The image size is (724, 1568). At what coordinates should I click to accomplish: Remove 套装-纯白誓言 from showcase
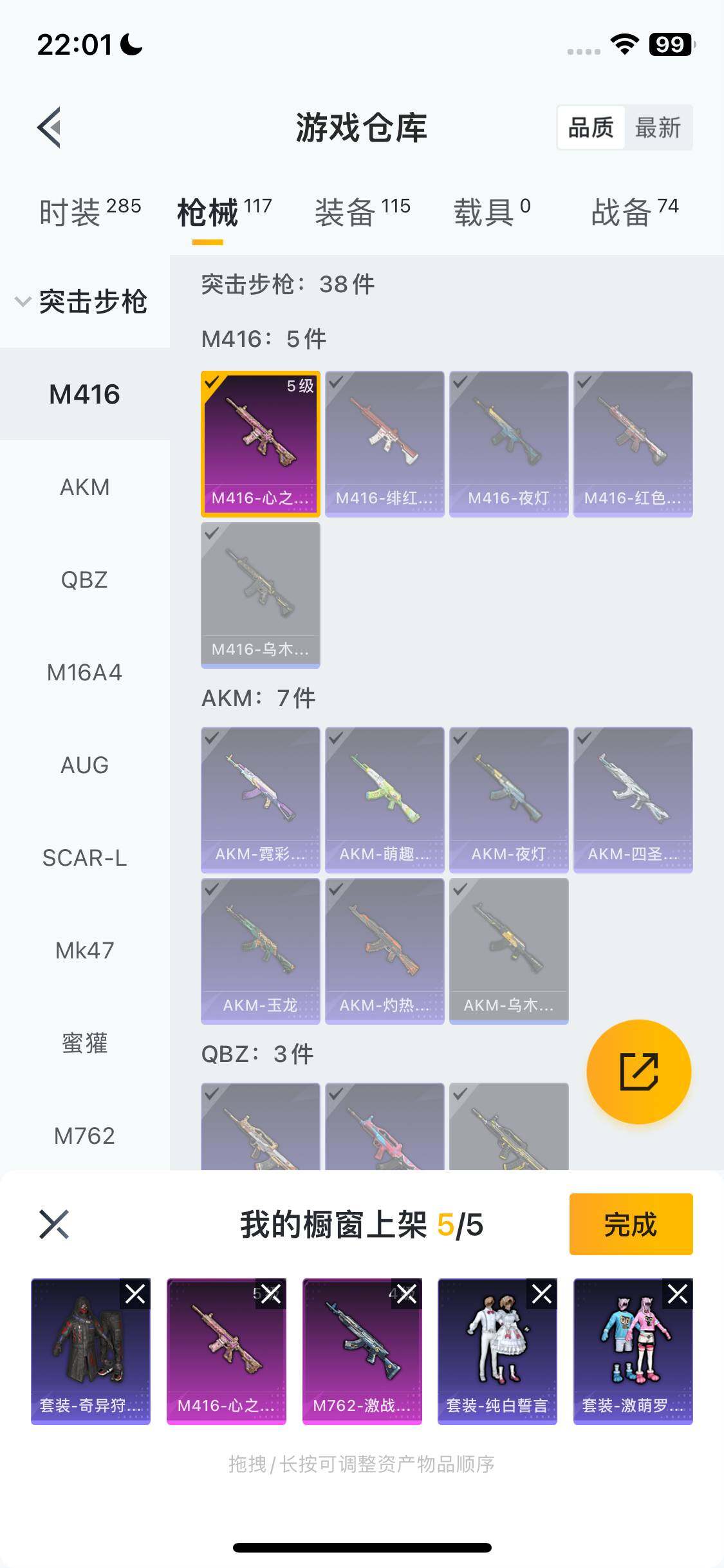542,1294
